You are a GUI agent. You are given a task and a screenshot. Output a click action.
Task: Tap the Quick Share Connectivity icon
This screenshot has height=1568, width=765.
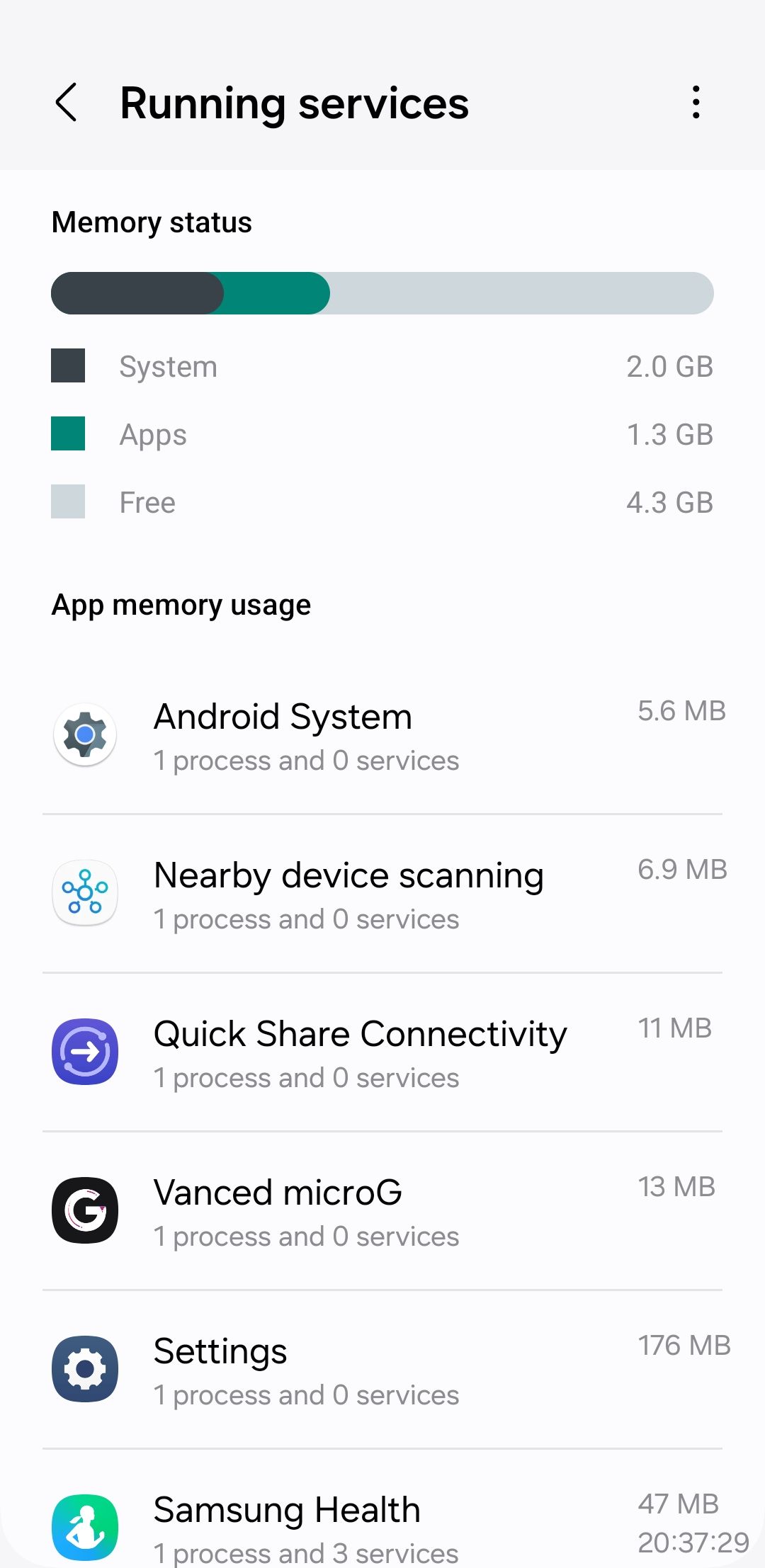tap(84, 1052)
